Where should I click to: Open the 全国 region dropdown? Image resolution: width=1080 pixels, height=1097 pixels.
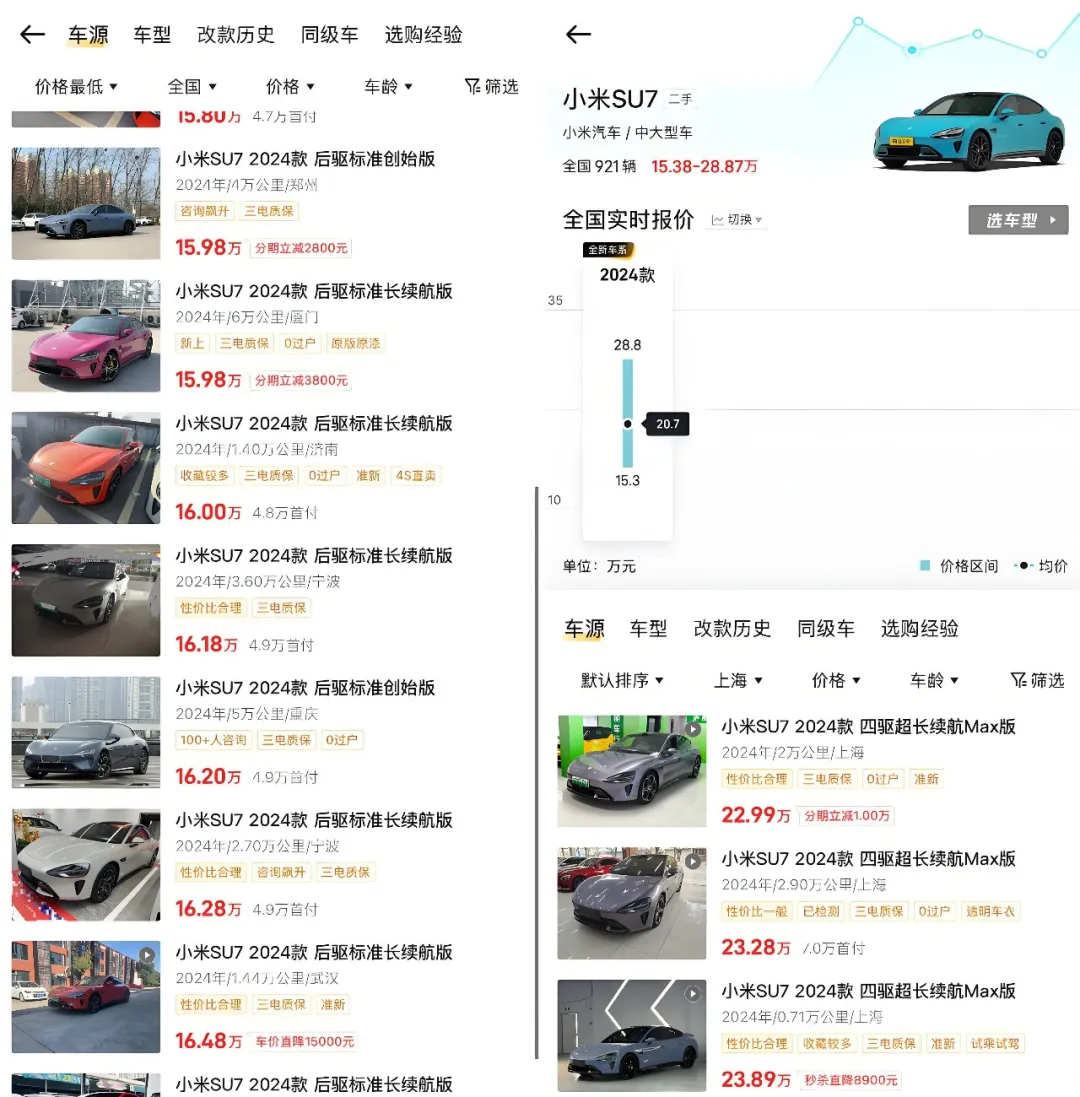[192, 87]
